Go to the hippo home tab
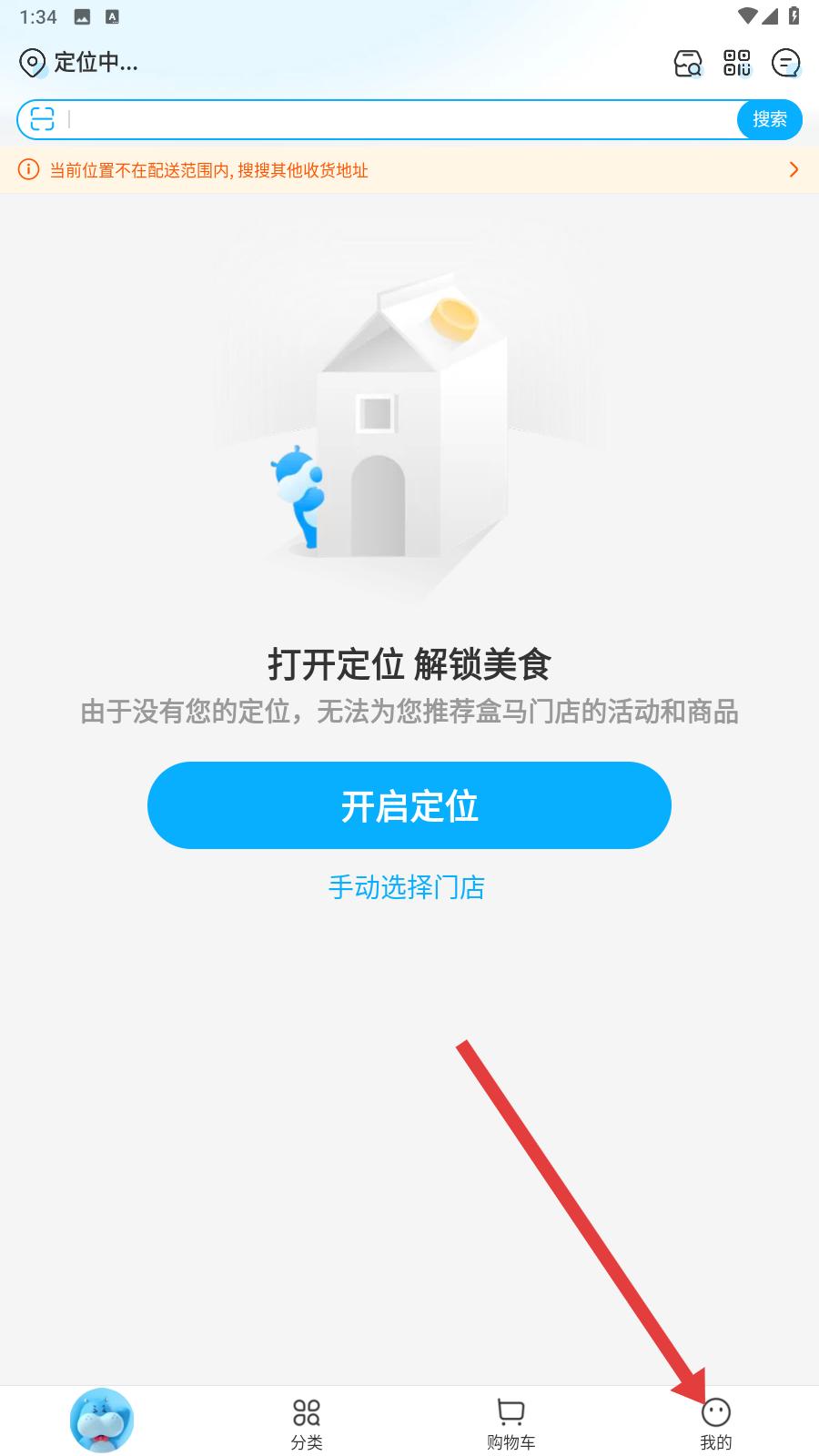The width and height of the screenshot is (819, 1456). (x=102, y=1421)
